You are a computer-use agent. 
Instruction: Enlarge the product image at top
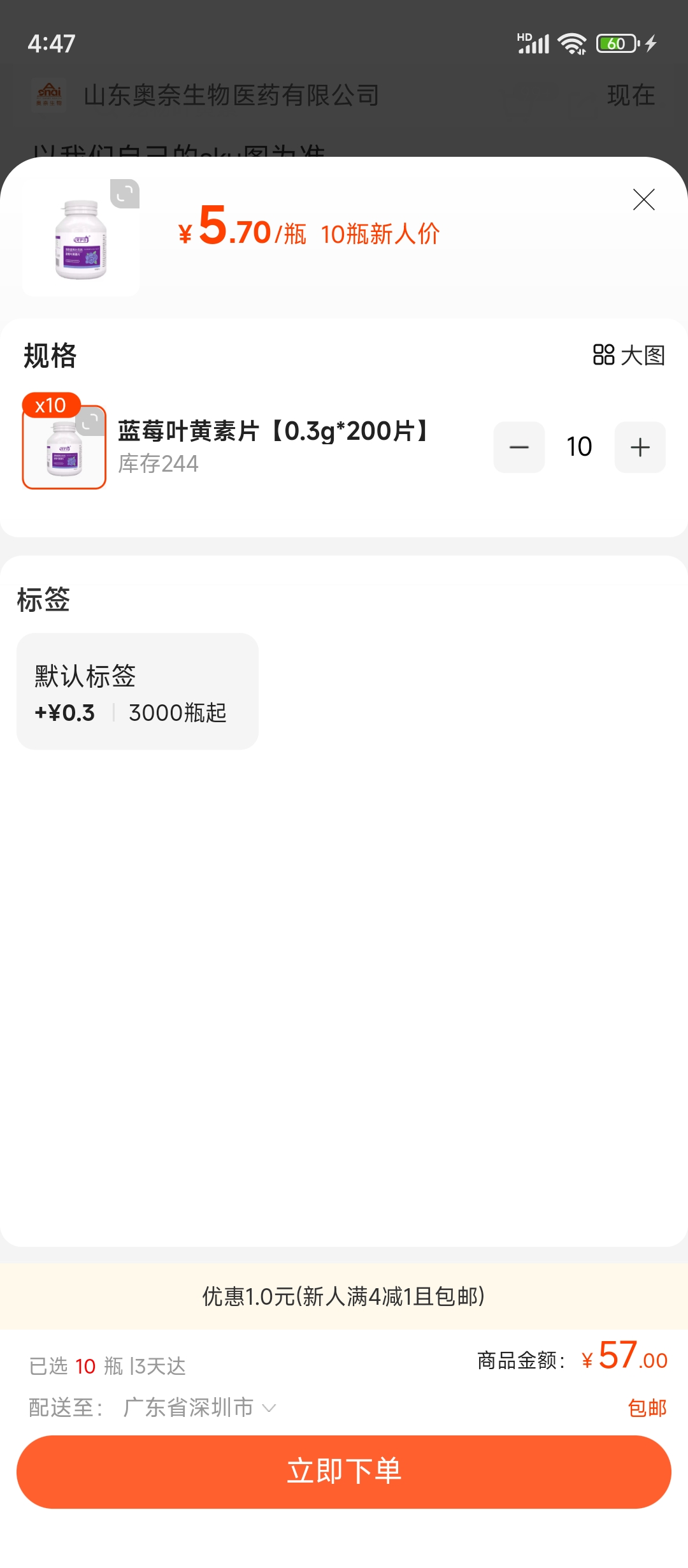point(125,194)
